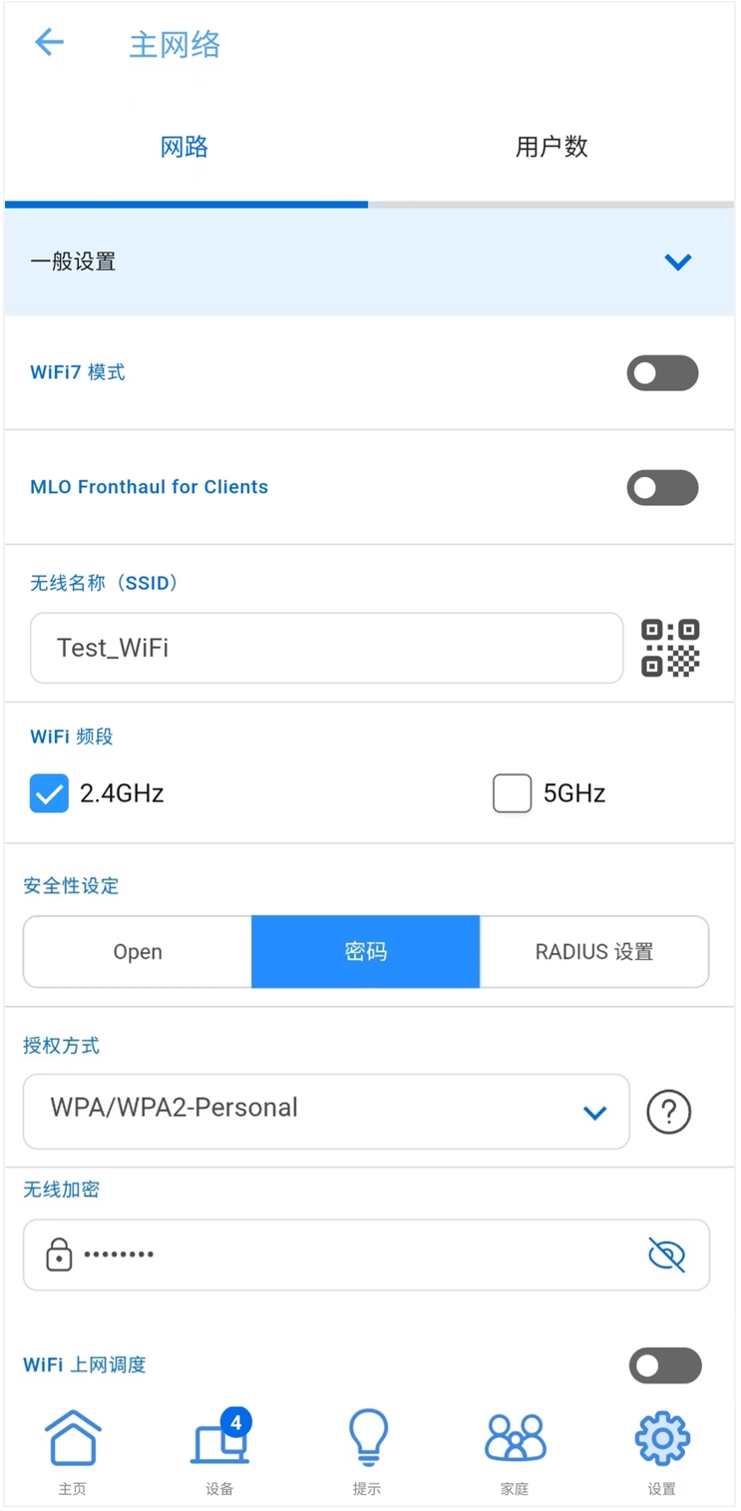Go to the 主页 tab
This screenshot has width=741, height=1511.
(x=73, y=1452)
